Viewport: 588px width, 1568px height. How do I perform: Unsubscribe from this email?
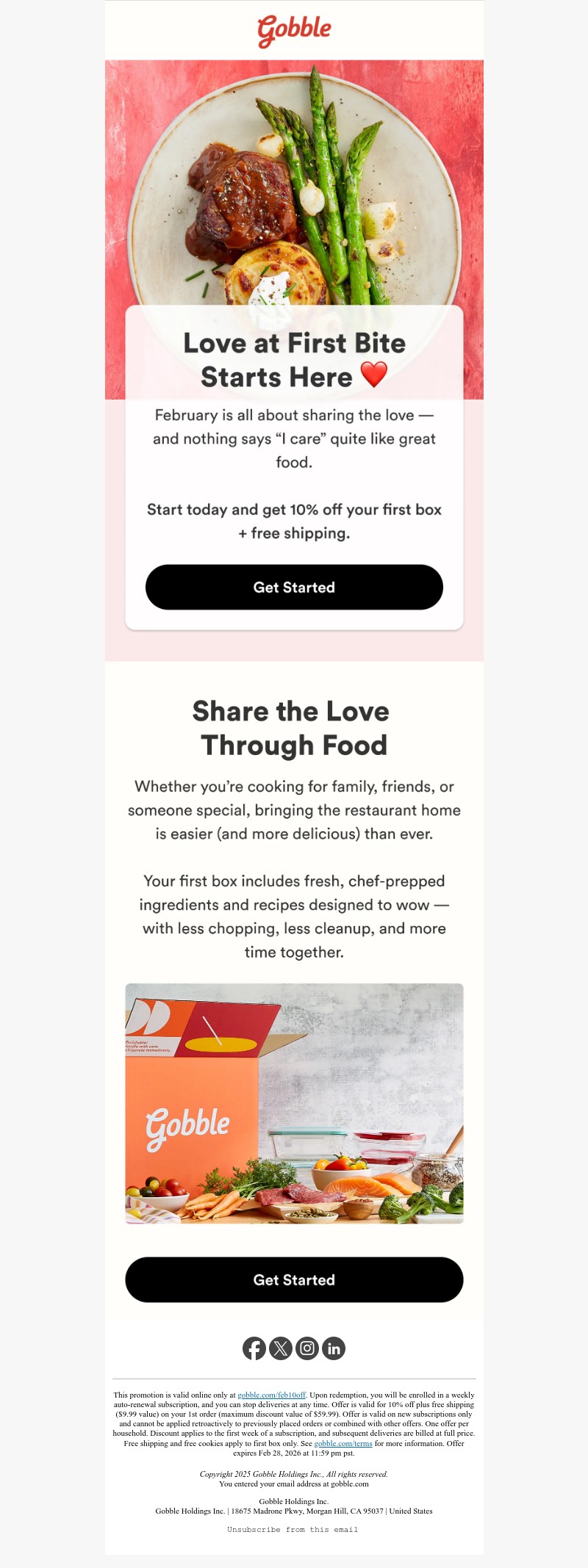coord(293,1529)
